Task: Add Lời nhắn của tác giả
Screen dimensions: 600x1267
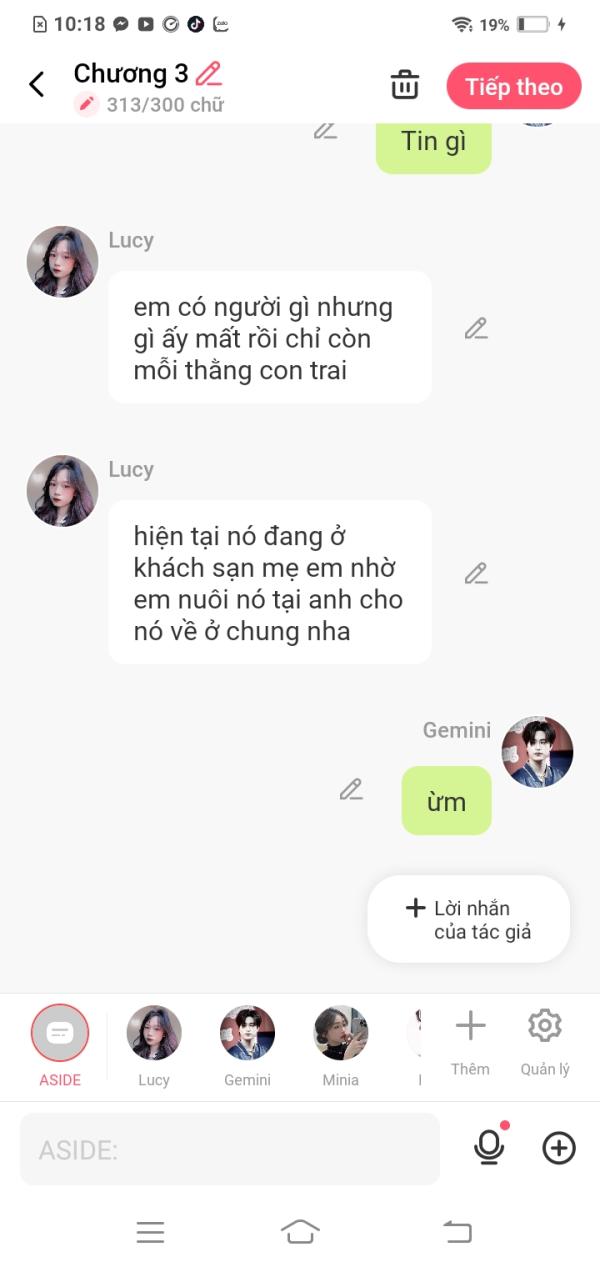Action: click(x=468, y=919)
